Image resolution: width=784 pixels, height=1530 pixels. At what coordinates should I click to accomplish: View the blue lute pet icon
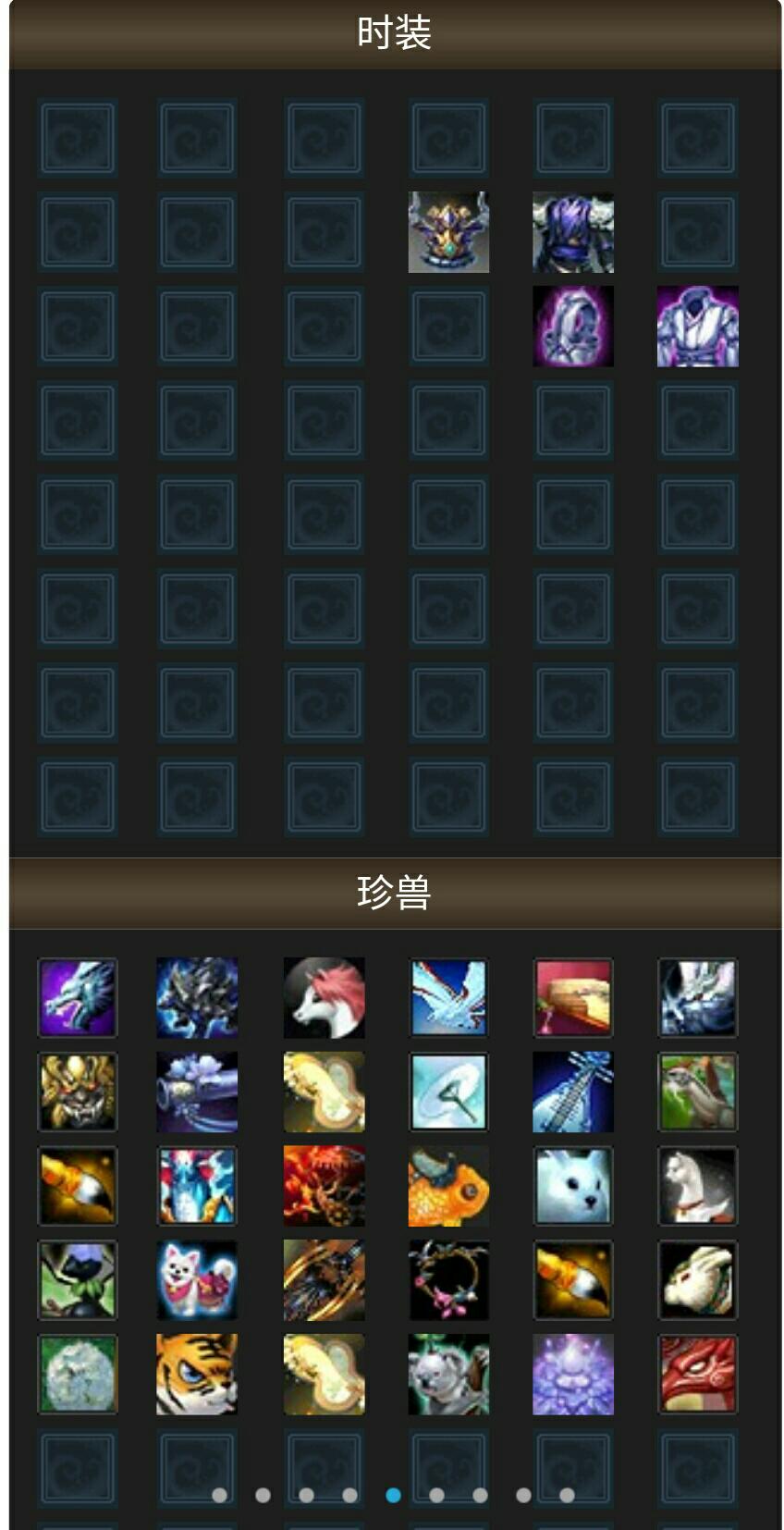[573, 1092]
